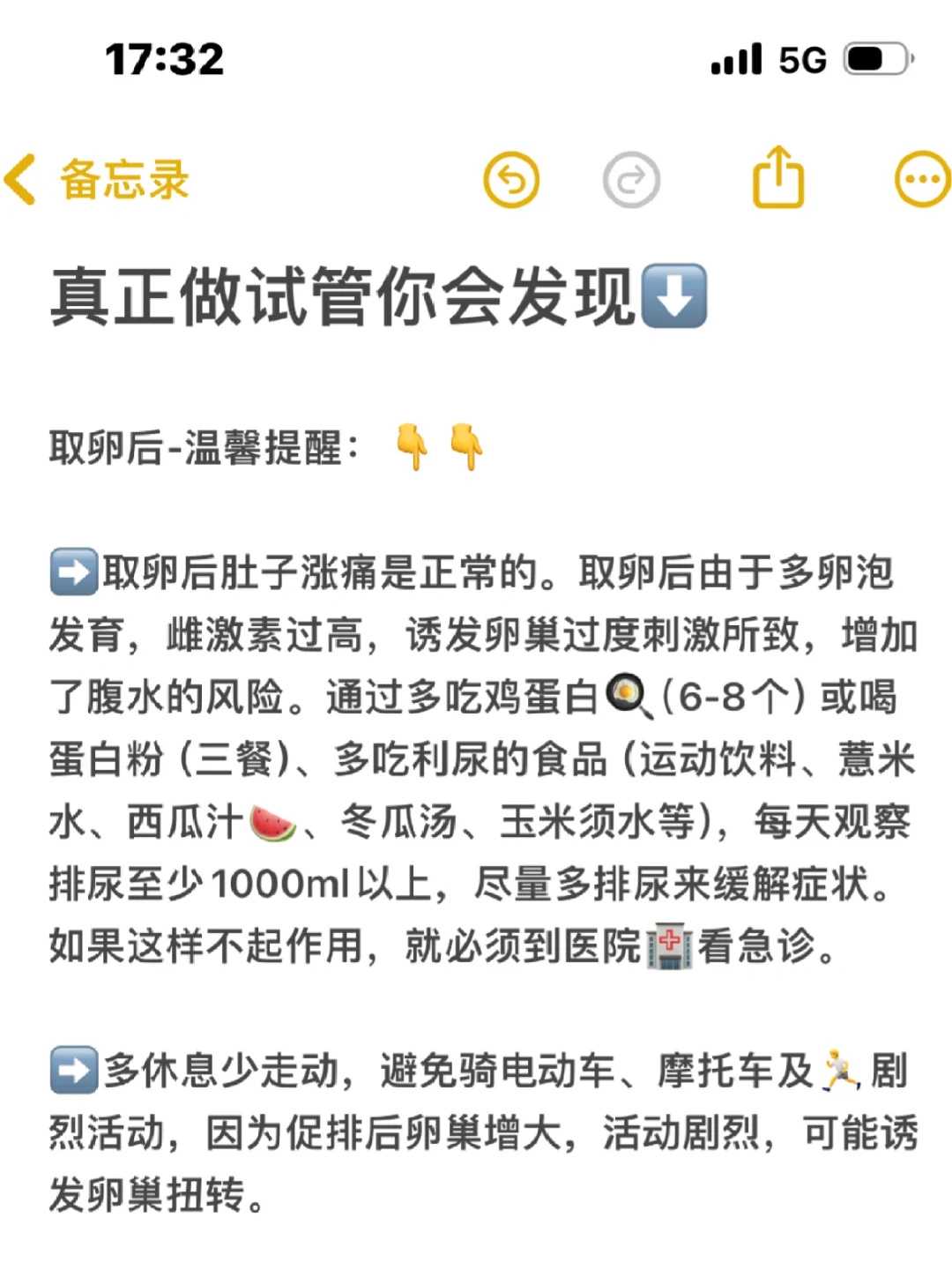Tap the second ➡️ arrow emoji bullet

[x=73, y=1068]
